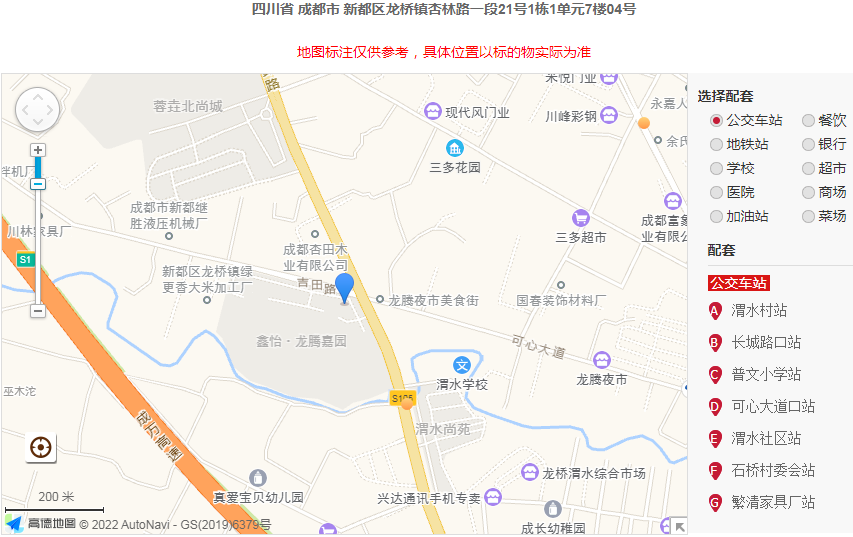The width and height of the screenshot is (853, 537).
Task: Zoom in with the map plus button
Action: [38, 150]
